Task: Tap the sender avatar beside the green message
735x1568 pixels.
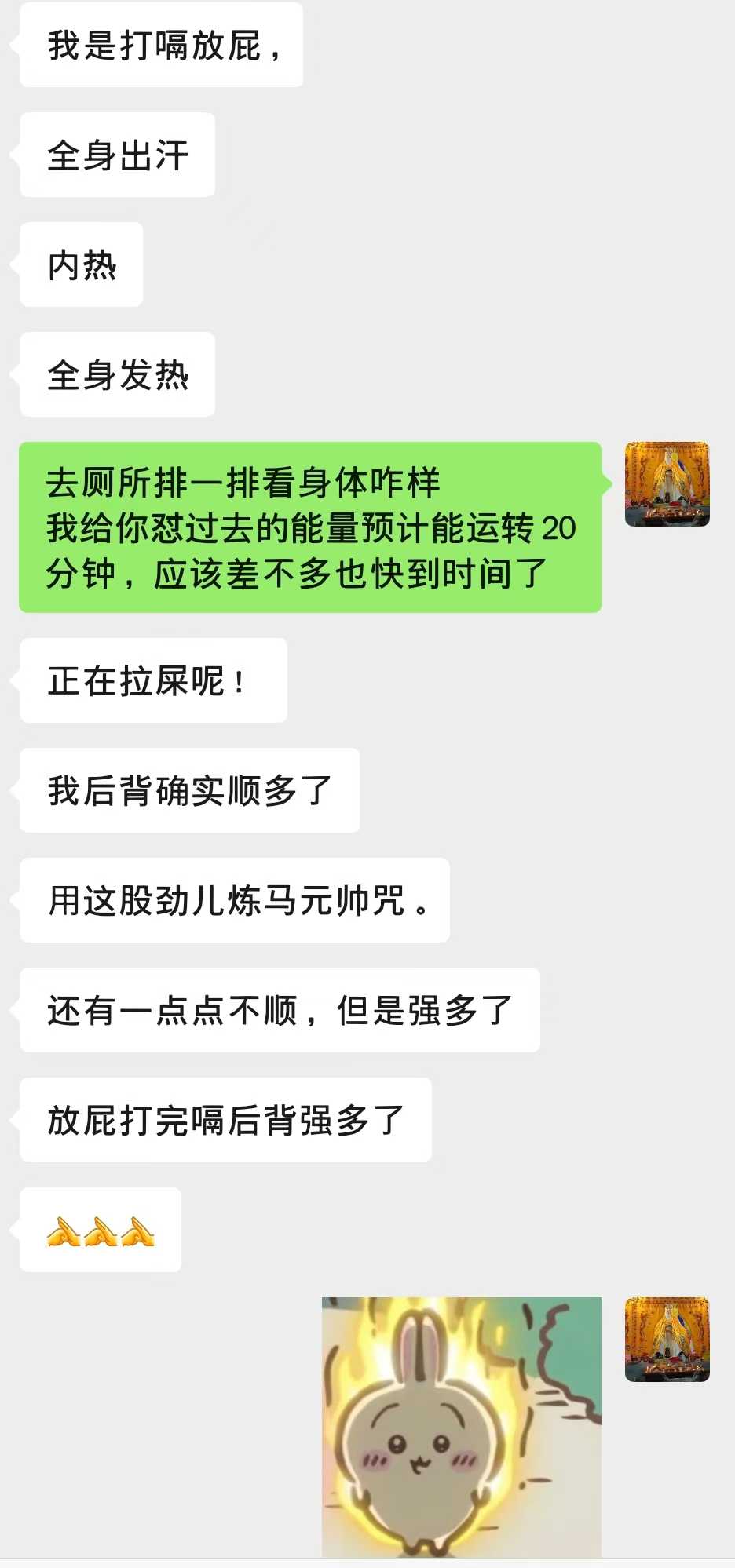Action: tap(667, 484)
